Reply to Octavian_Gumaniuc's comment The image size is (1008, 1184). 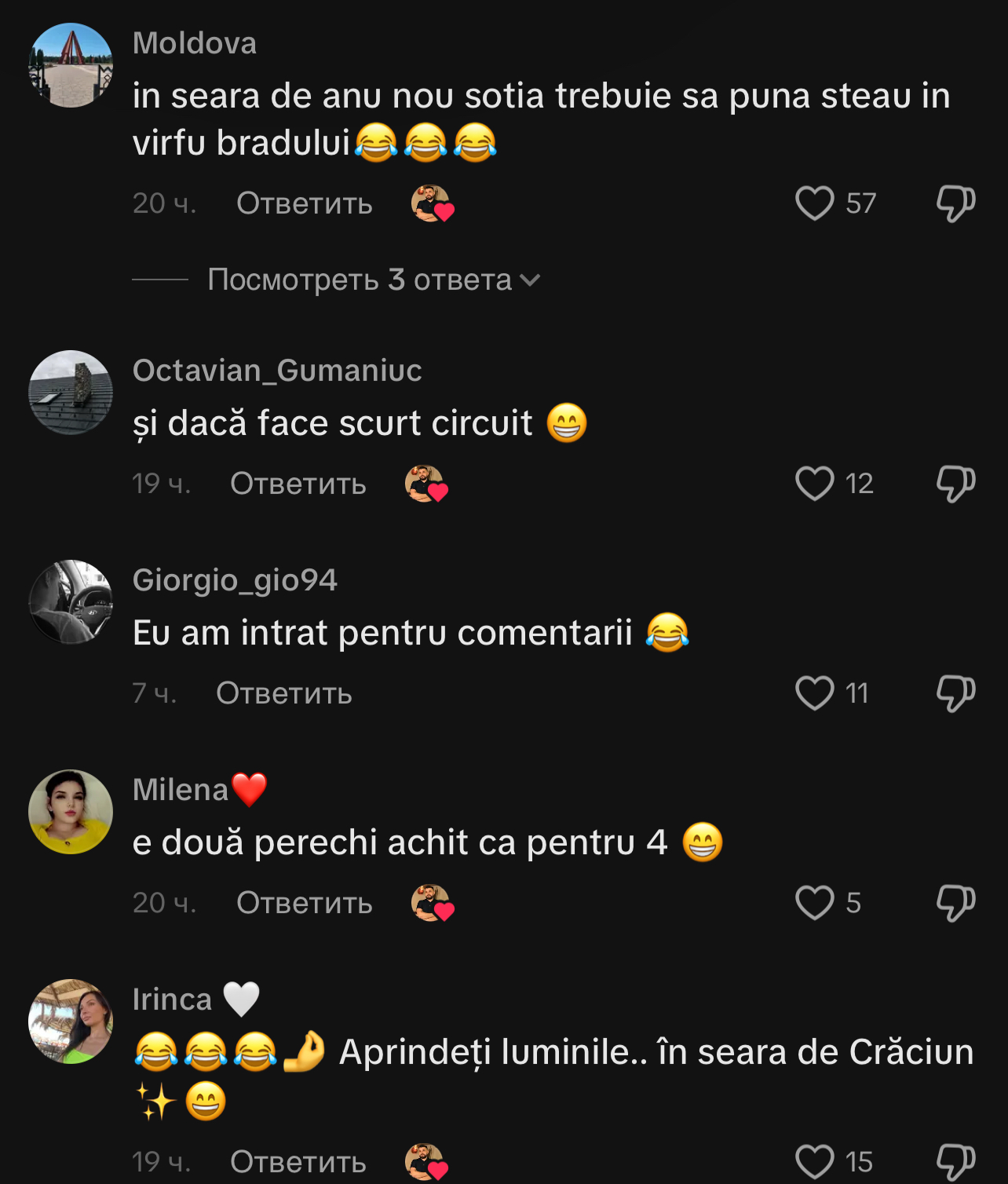pyautogui.click(x=298, y=484)
